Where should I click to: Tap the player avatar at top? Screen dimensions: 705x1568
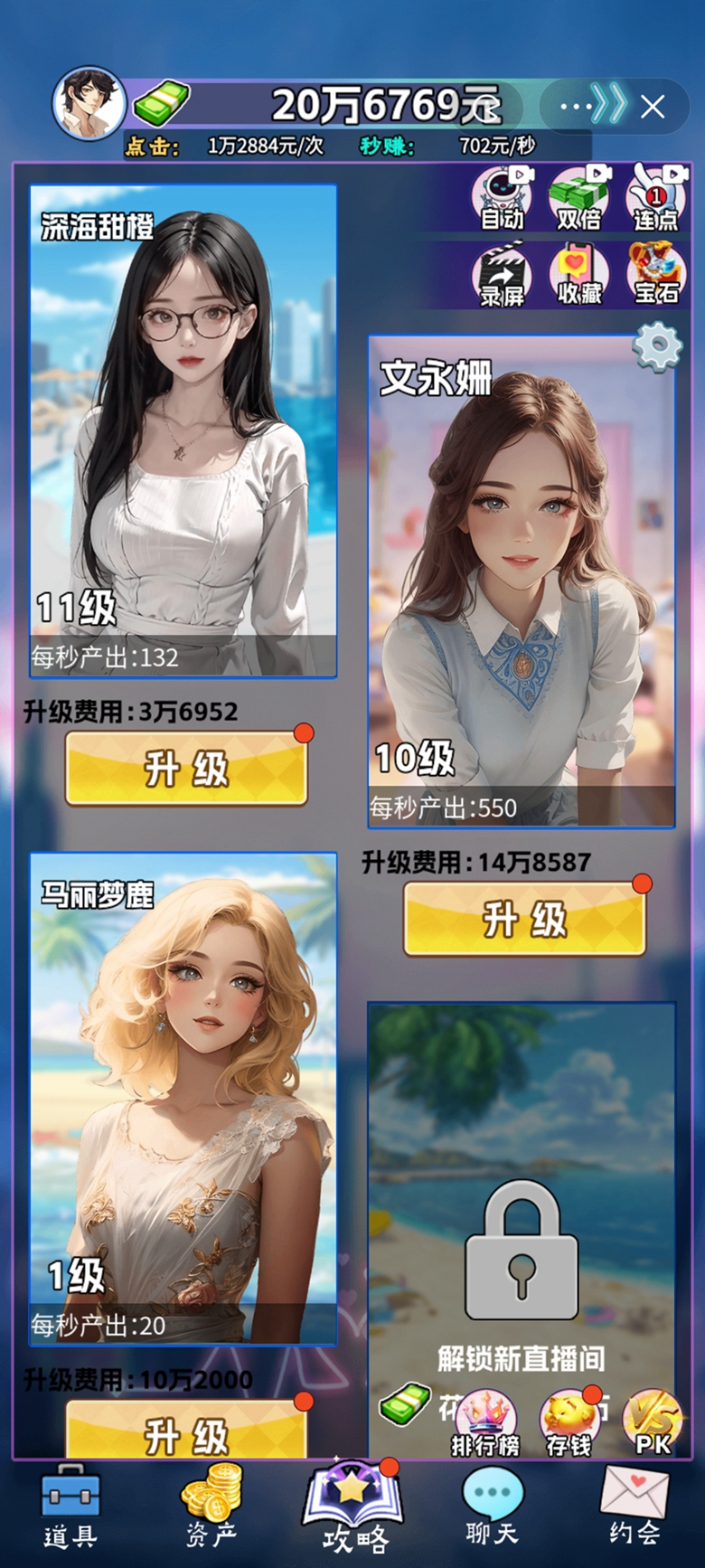coord(88,103)
